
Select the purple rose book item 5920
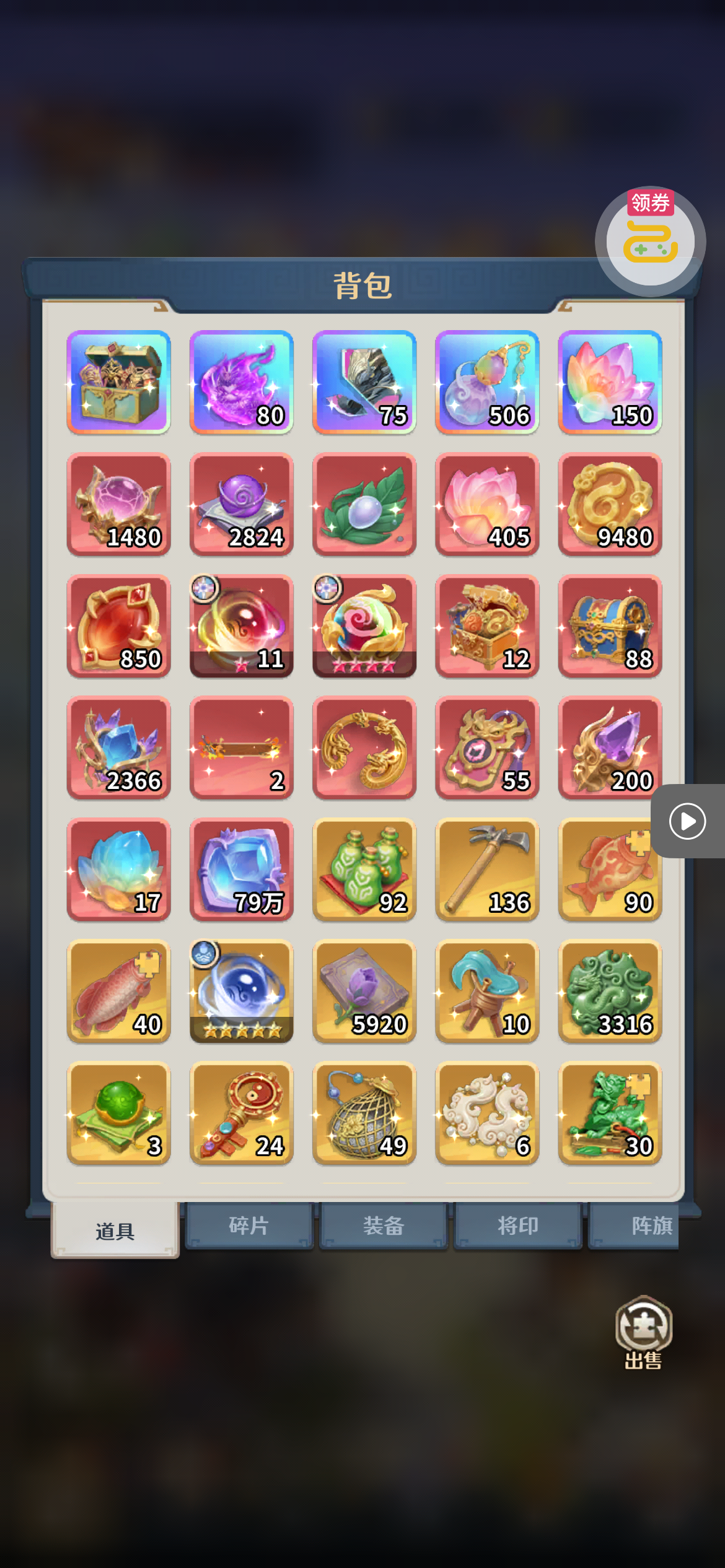364,991
